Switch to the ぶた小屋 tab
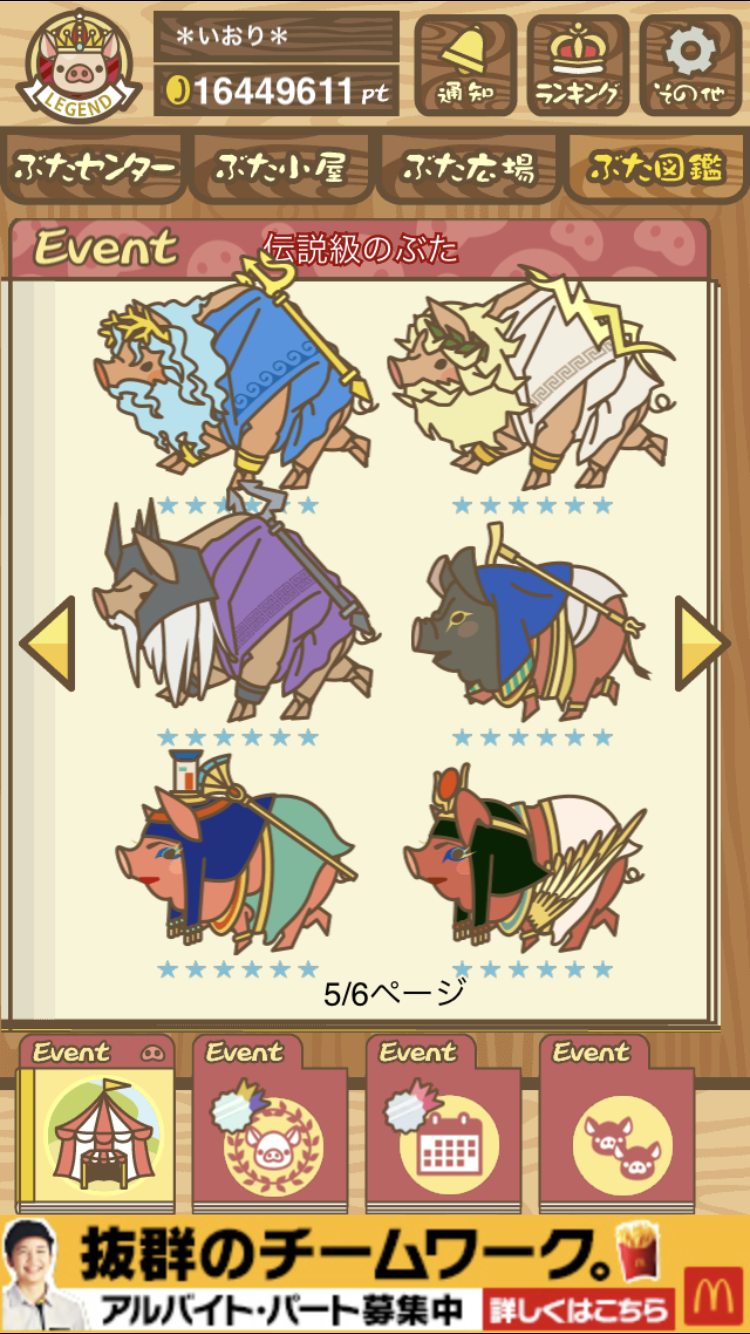 pyautogui.click(x=282, y=167)
